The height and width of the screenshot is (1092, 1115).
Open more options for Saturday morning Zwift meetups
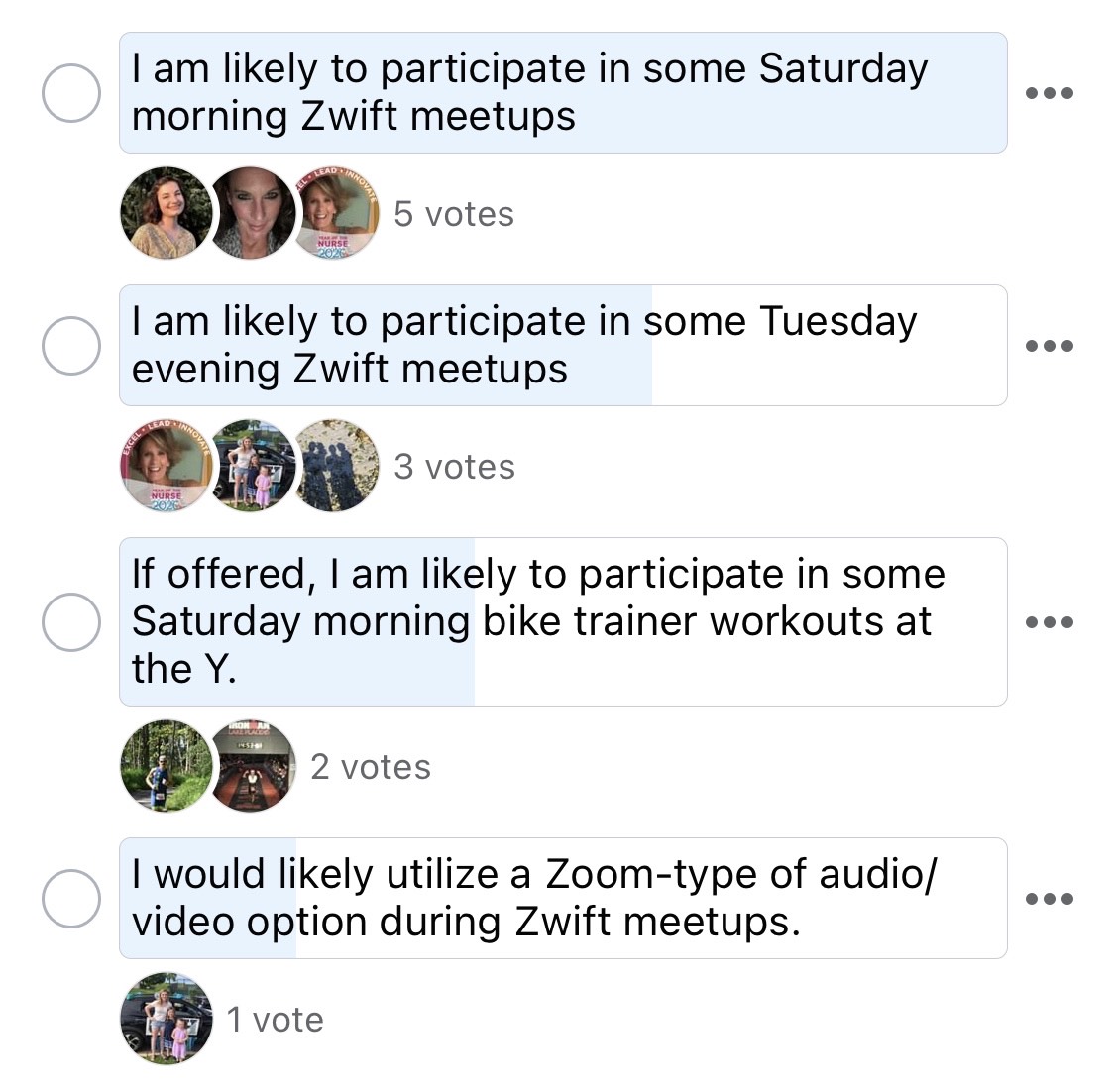(1049, 94)
